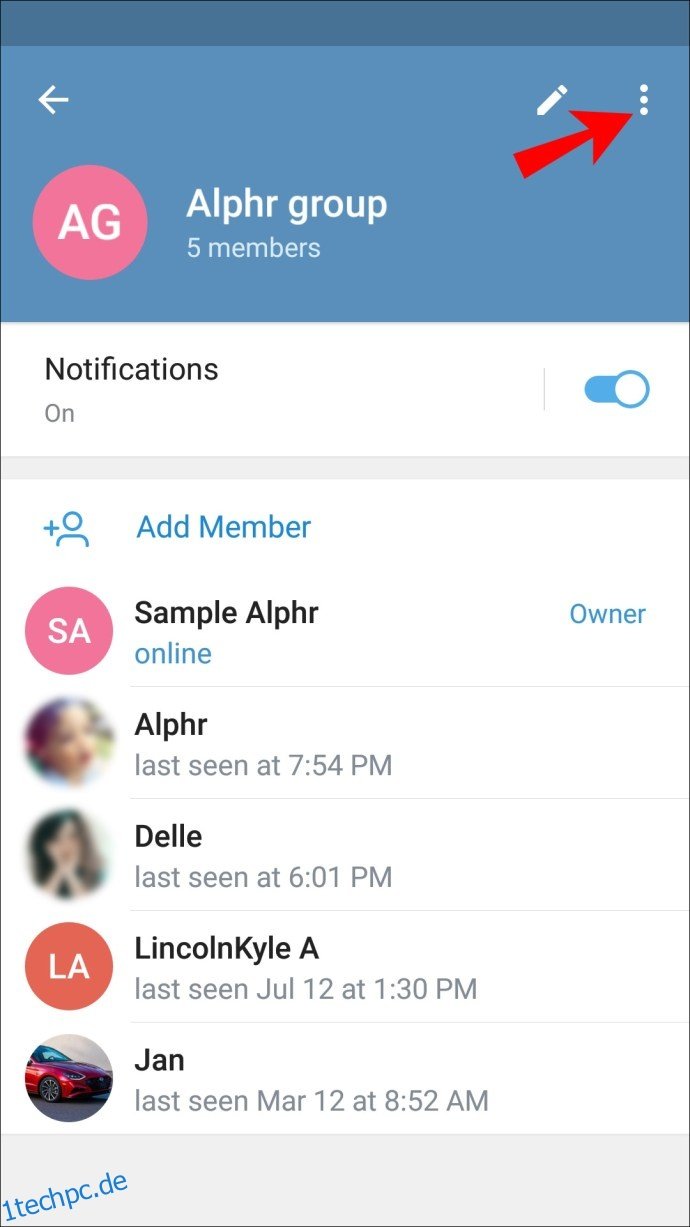Toggle the Notifications switch off

pyautogui.click(x=616, y=390)
